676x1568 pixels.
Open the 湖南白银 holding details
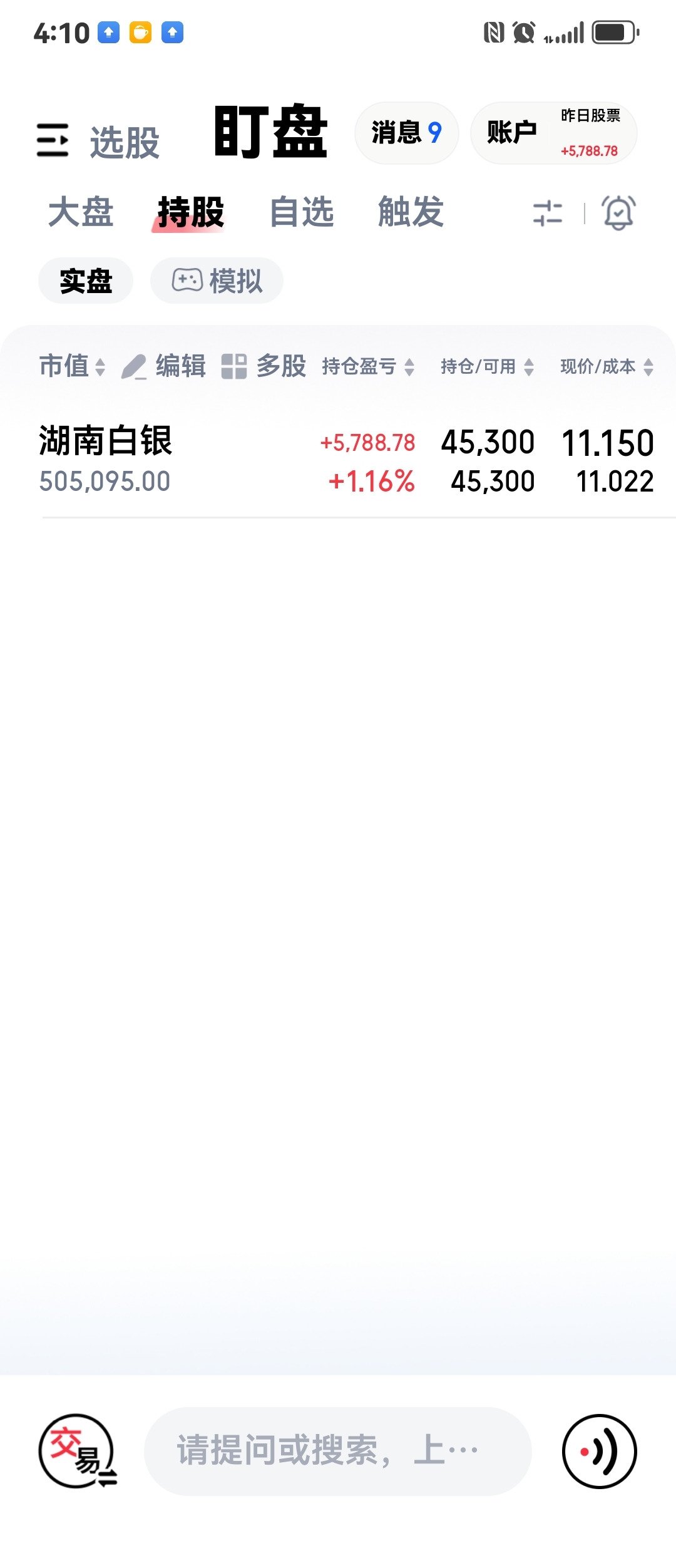[x=105, y=441]
